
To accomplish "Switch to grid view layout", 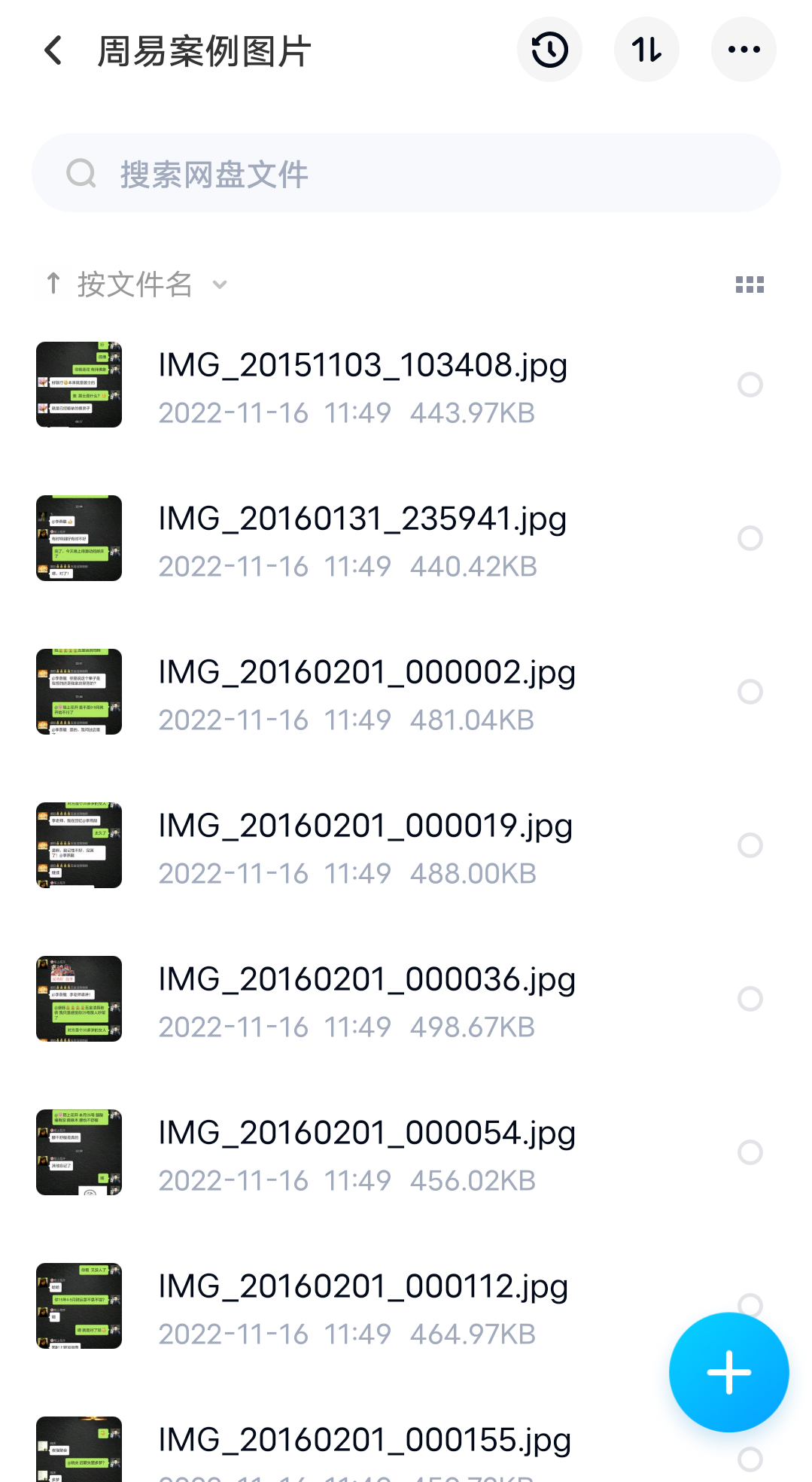I will (750, 285).
